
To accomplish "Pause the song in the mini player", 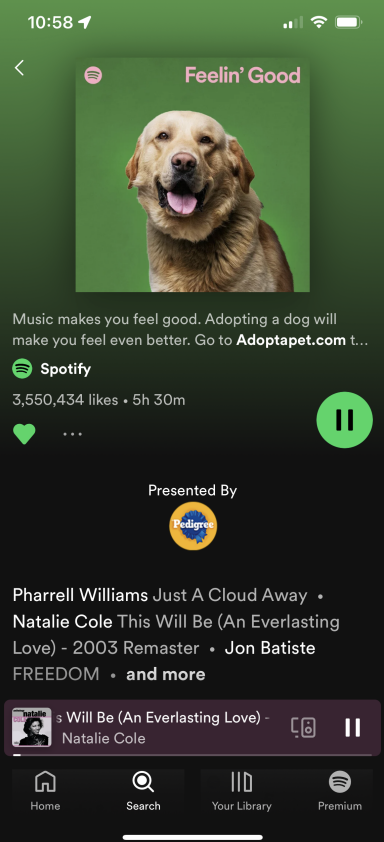I will pos(352,727).
